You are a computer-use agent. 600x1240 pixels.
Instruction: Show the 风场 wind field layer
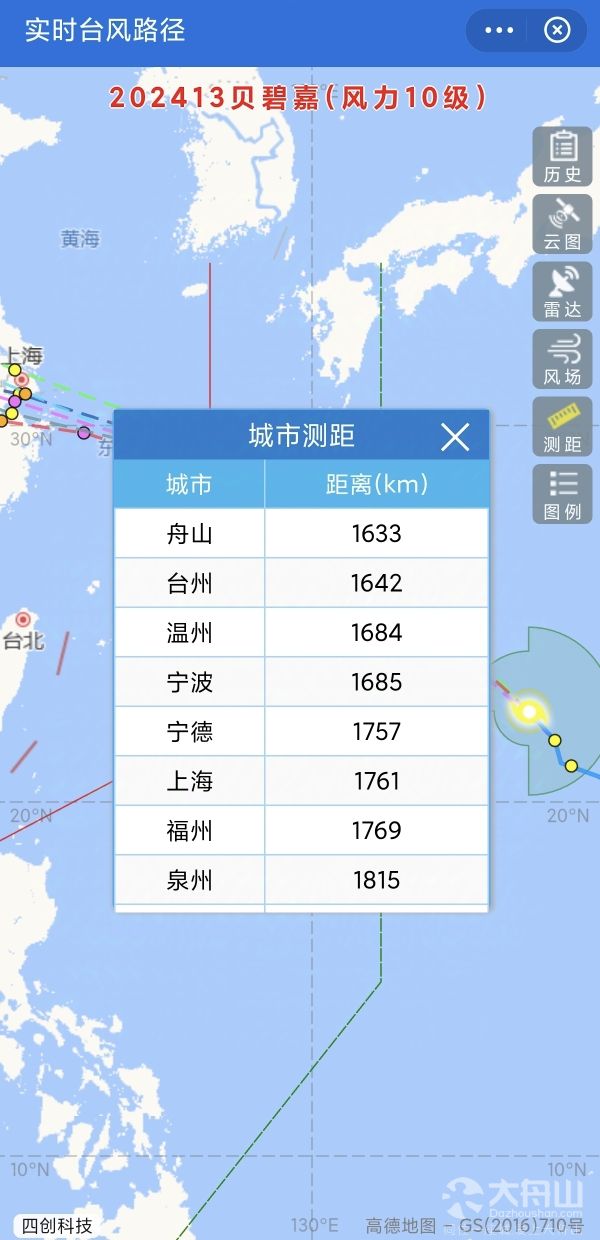(x=562, y=359)
